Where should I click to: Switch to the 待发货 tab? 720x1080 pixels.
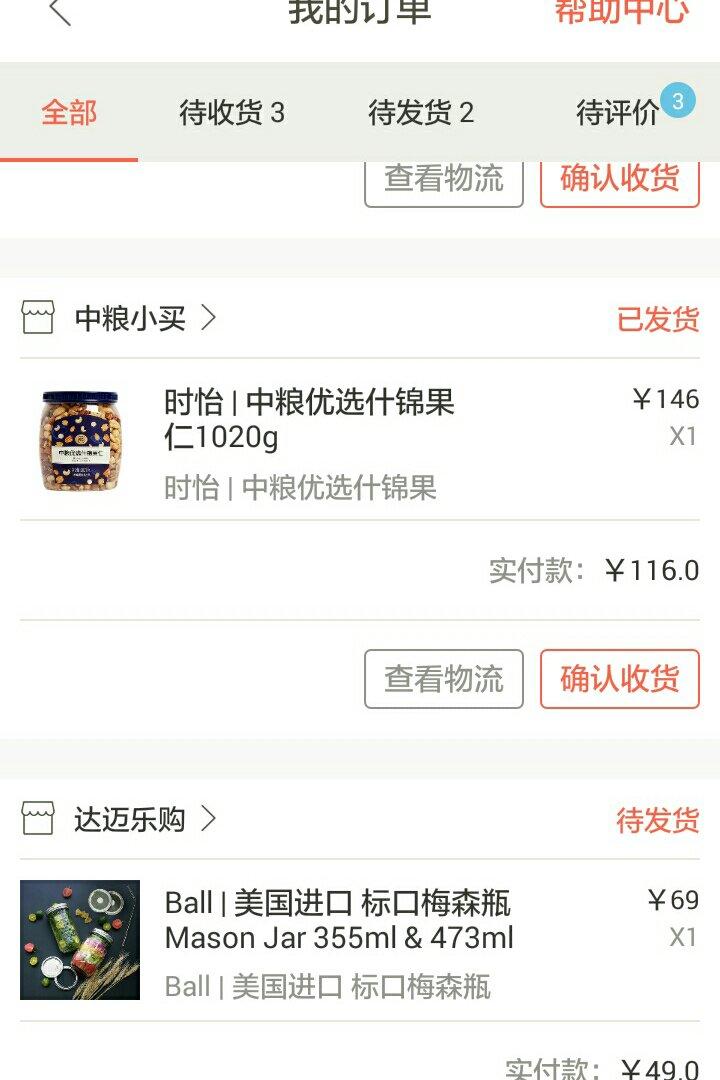coord(420,113)
